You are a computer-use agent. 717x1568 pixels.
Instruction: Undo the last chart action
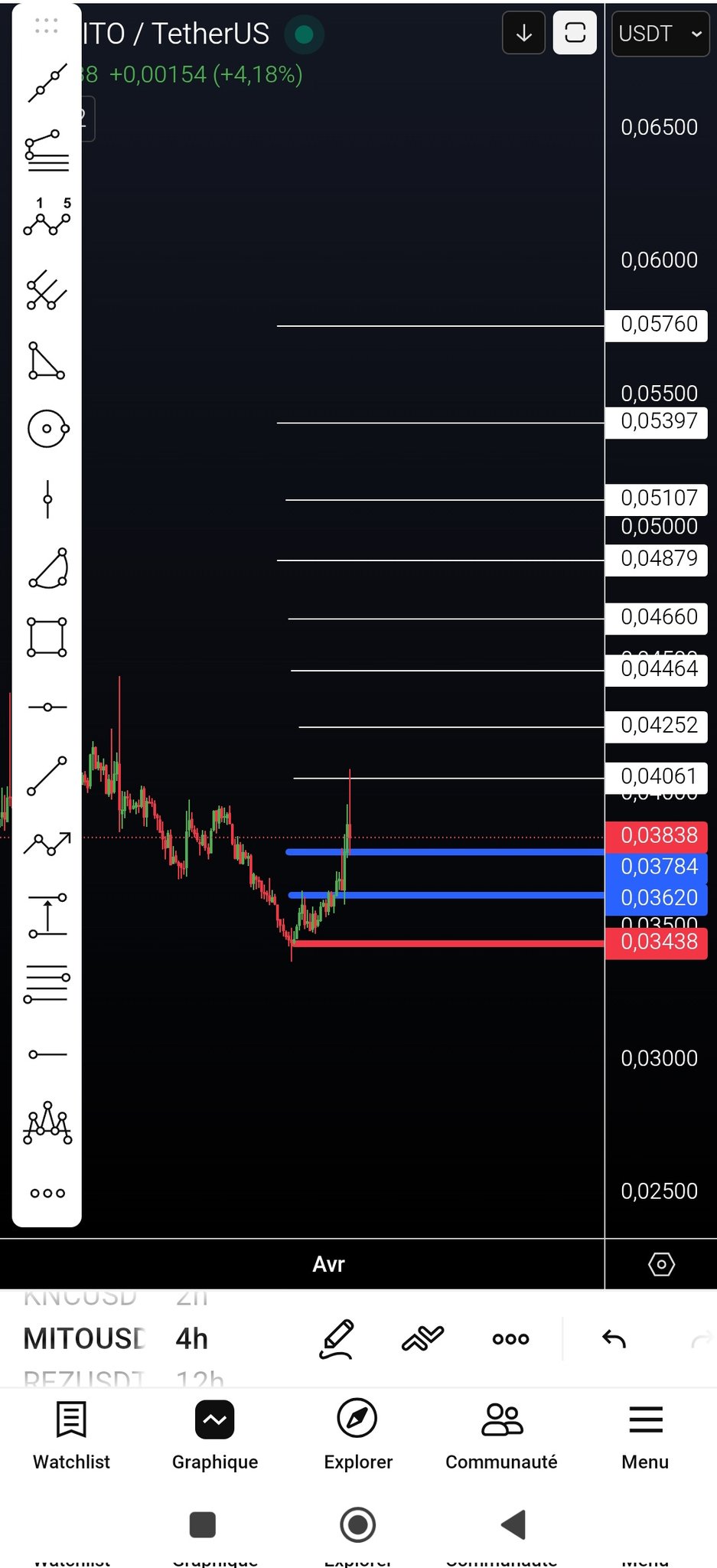click(614, 1338)
